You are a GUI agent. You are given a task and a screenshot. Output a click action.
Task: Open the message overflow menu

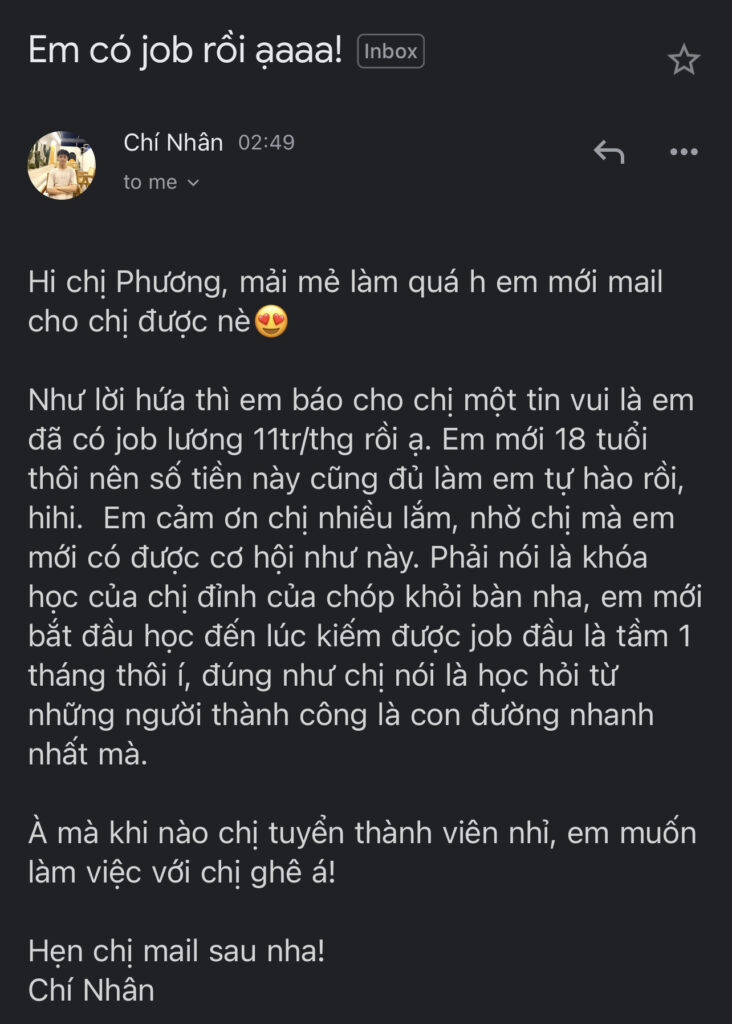pos(683,152)
